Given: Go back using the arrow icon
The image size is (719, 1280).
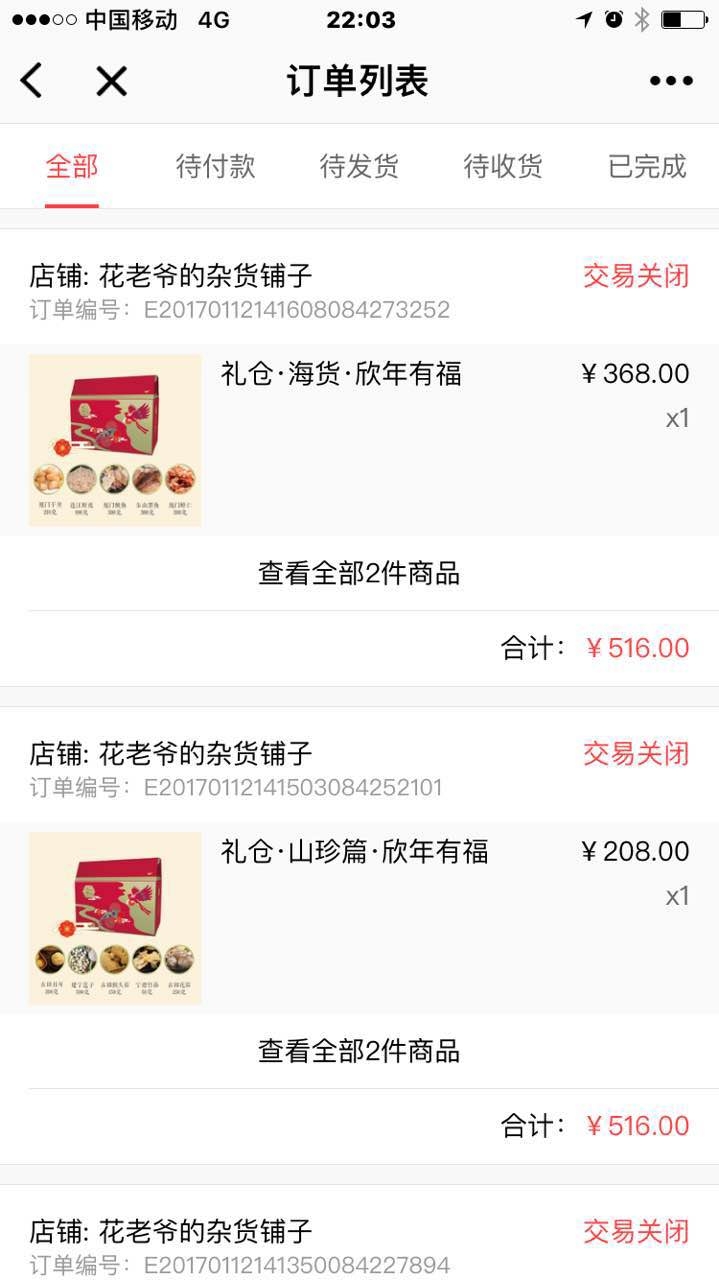Looking at the screenshot, I should pos(32,81).
